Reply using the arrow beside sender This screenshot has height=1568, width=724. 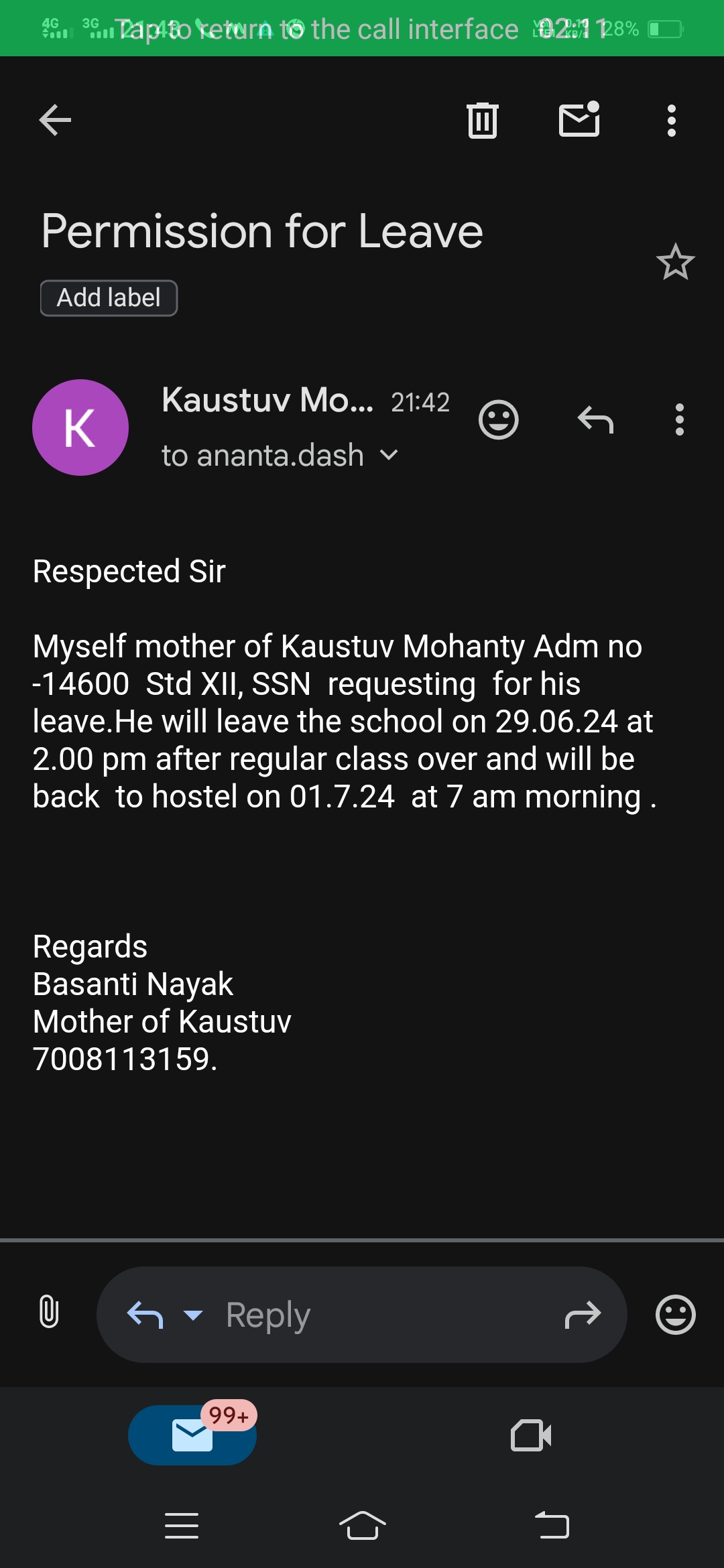point(595,420)
